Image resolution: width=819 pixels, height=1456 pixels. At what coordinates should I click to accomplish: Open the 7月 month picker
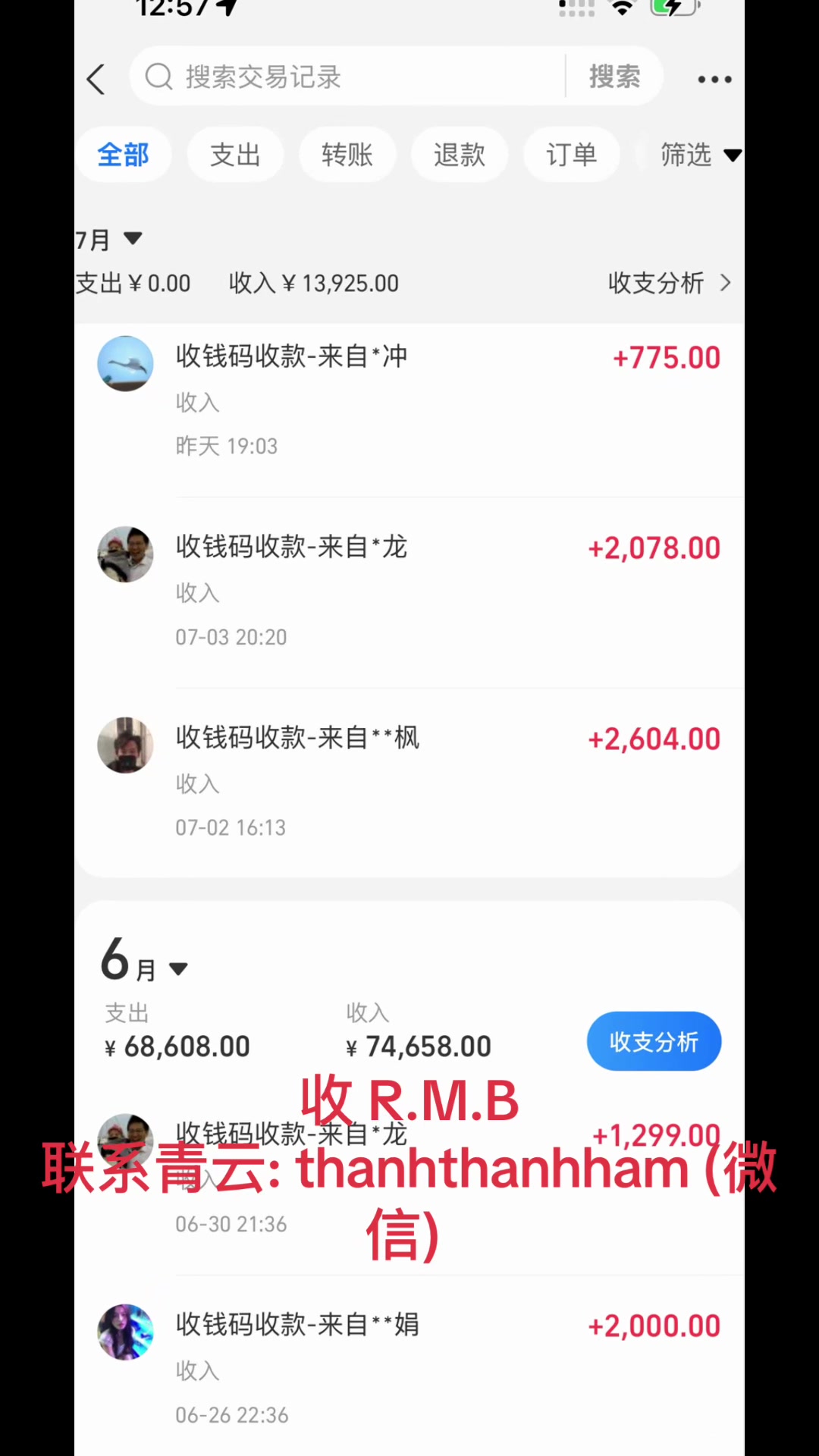tap(108, 240)
